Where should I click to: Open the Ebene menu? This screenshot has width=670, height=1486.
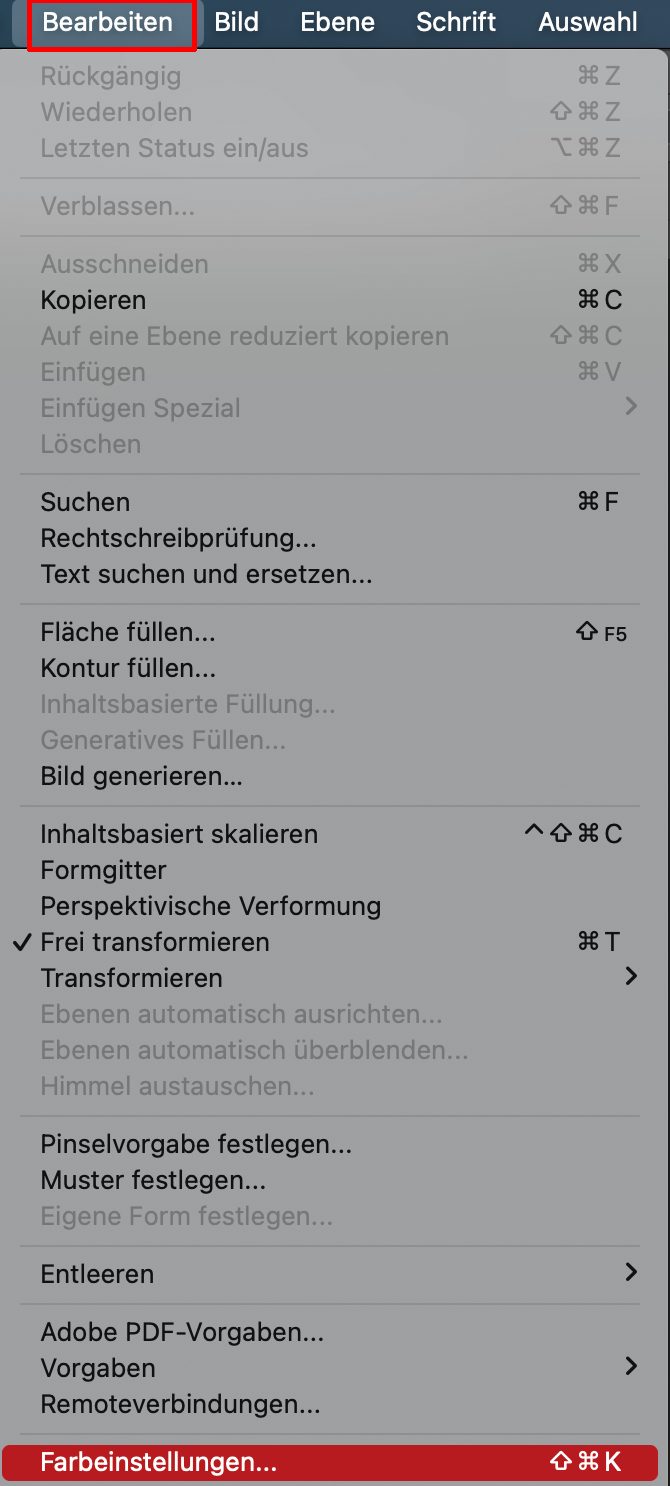[337, 22]
